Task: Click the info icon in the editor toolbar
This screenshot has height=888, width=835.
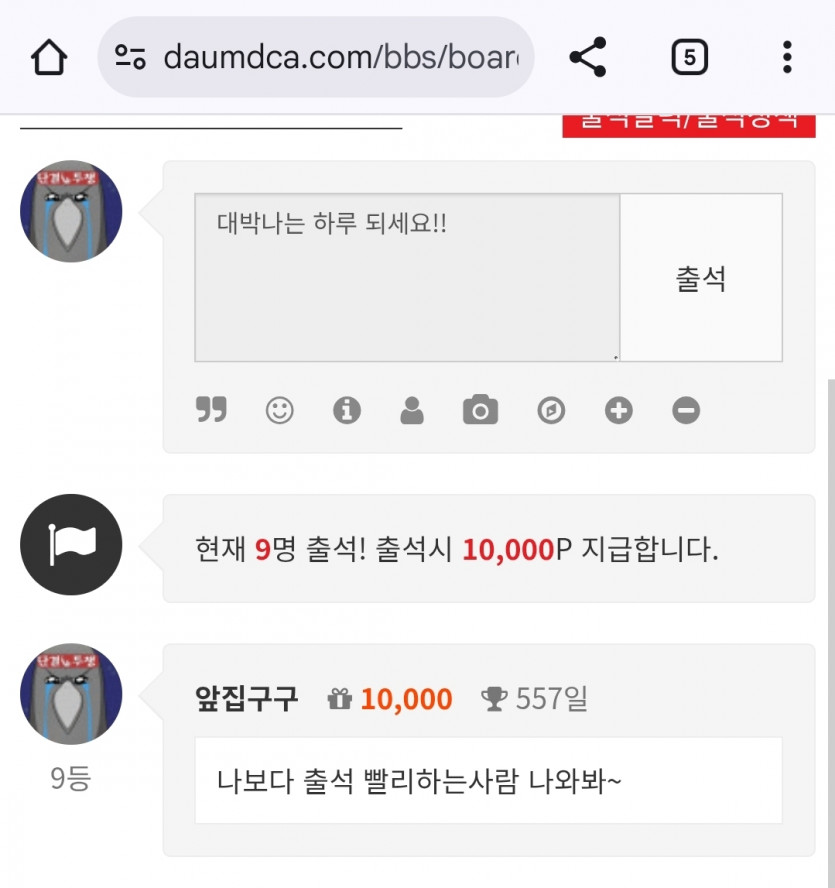Action: [346, 410]
